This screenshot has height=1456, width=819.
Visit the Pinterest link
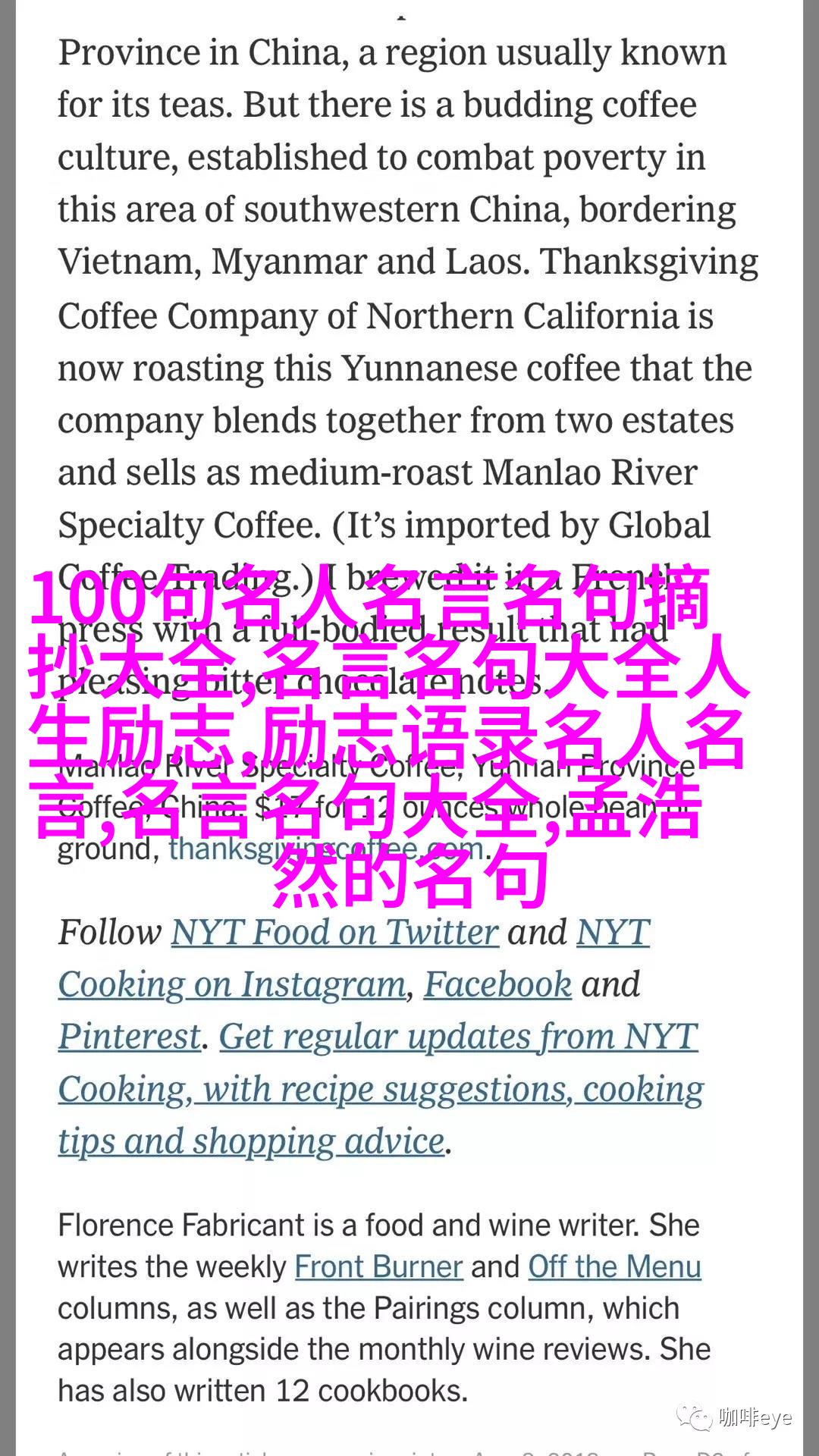[130, 1037]
